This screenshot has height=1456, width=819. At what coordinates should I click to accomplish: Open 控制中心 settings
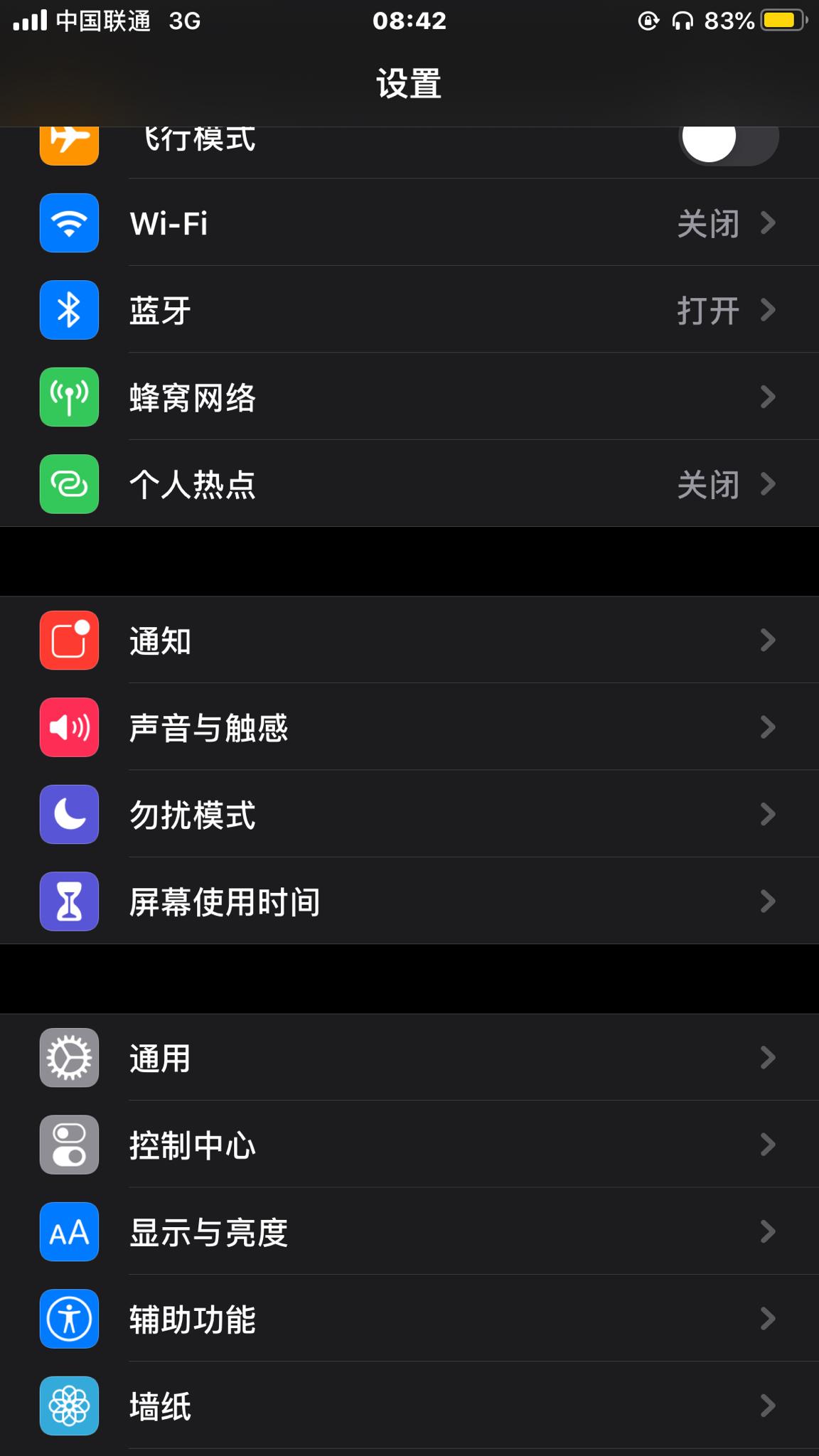click(409, 1145)
